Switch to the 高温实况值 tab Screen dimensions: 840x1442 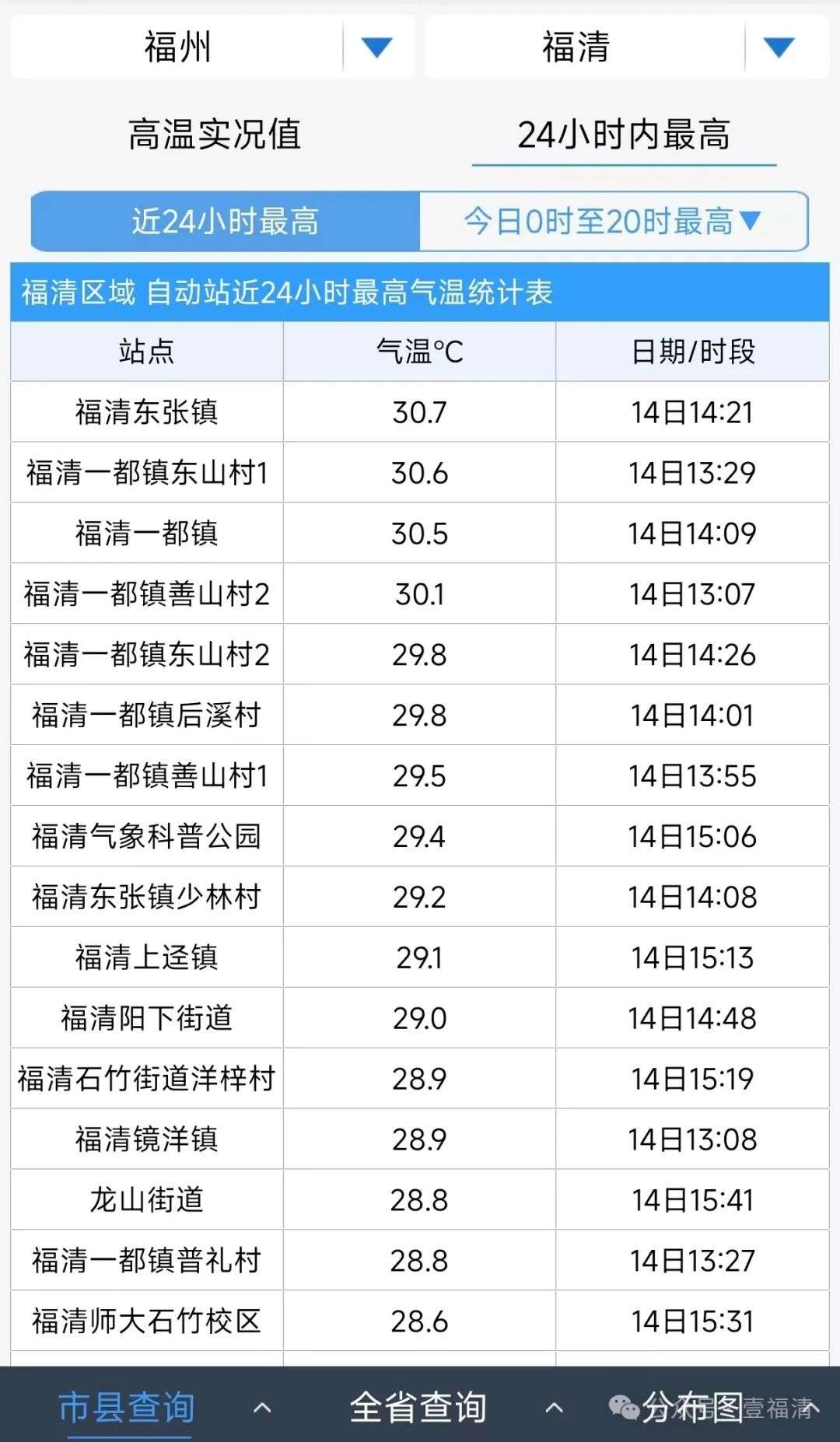[x=214, y=135]
